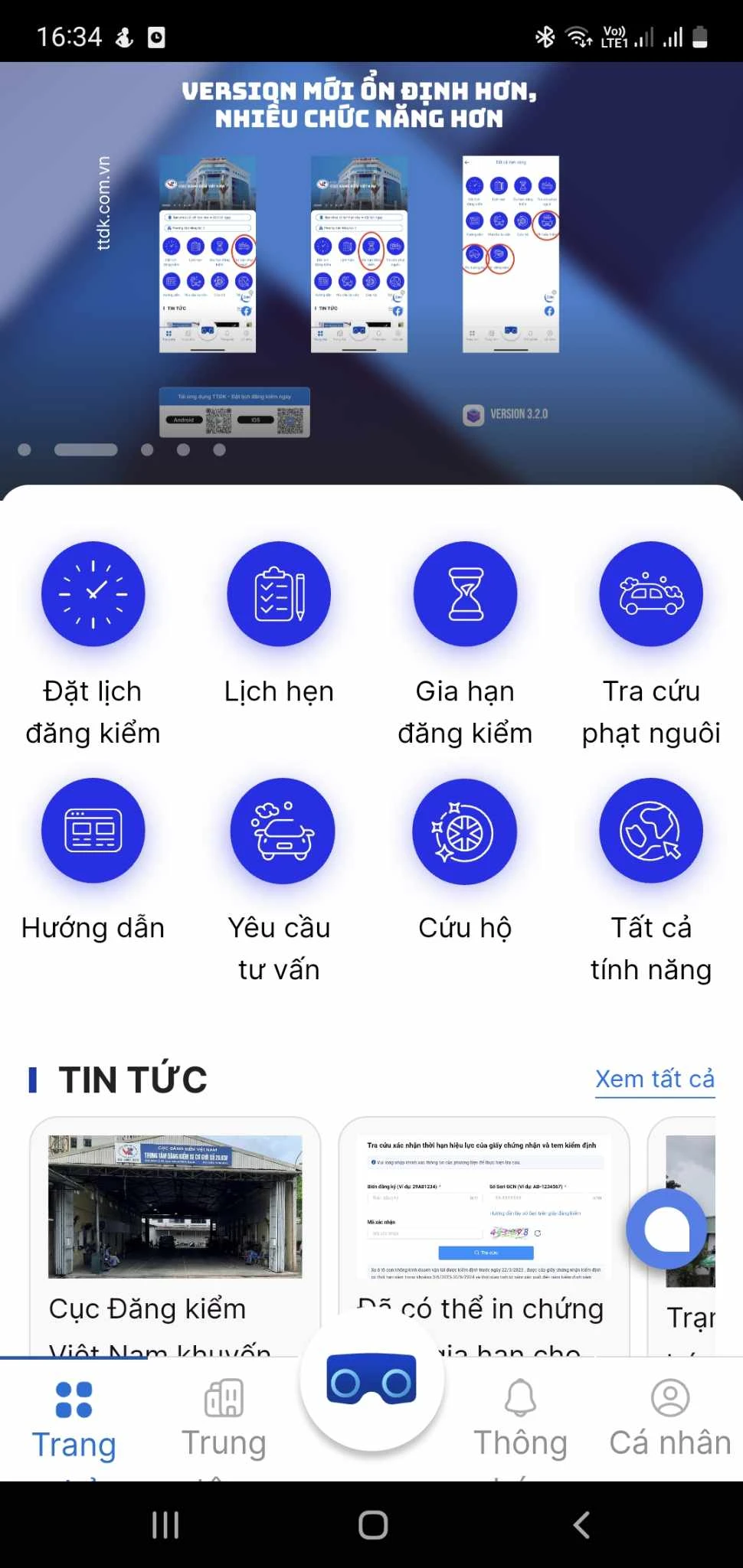This screenshot has width=743, height=1568.
Task: Select Yêu cầu tư vấn car icon
Action: (x=278, y=831)
